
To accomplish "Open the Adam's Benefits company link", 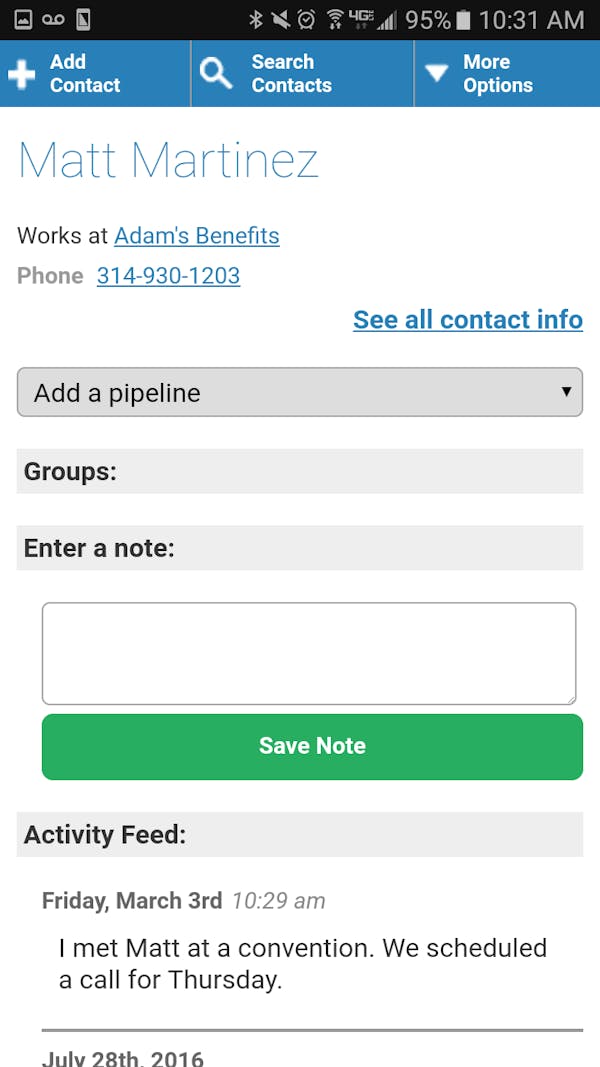I will 197,236.
